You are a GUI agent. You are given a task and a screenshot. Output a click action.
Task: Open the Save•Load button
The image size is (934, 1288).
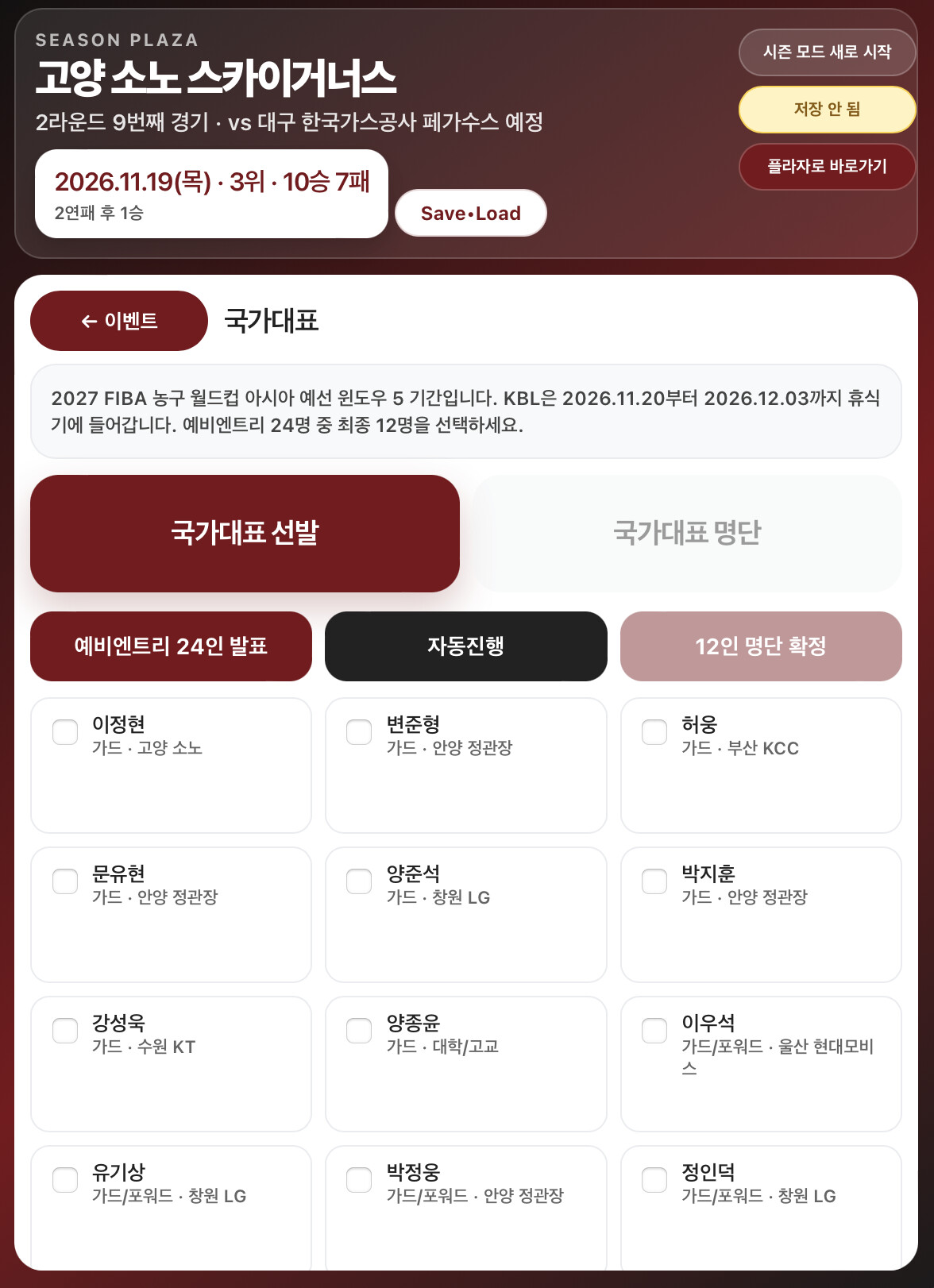click(471, 213)
